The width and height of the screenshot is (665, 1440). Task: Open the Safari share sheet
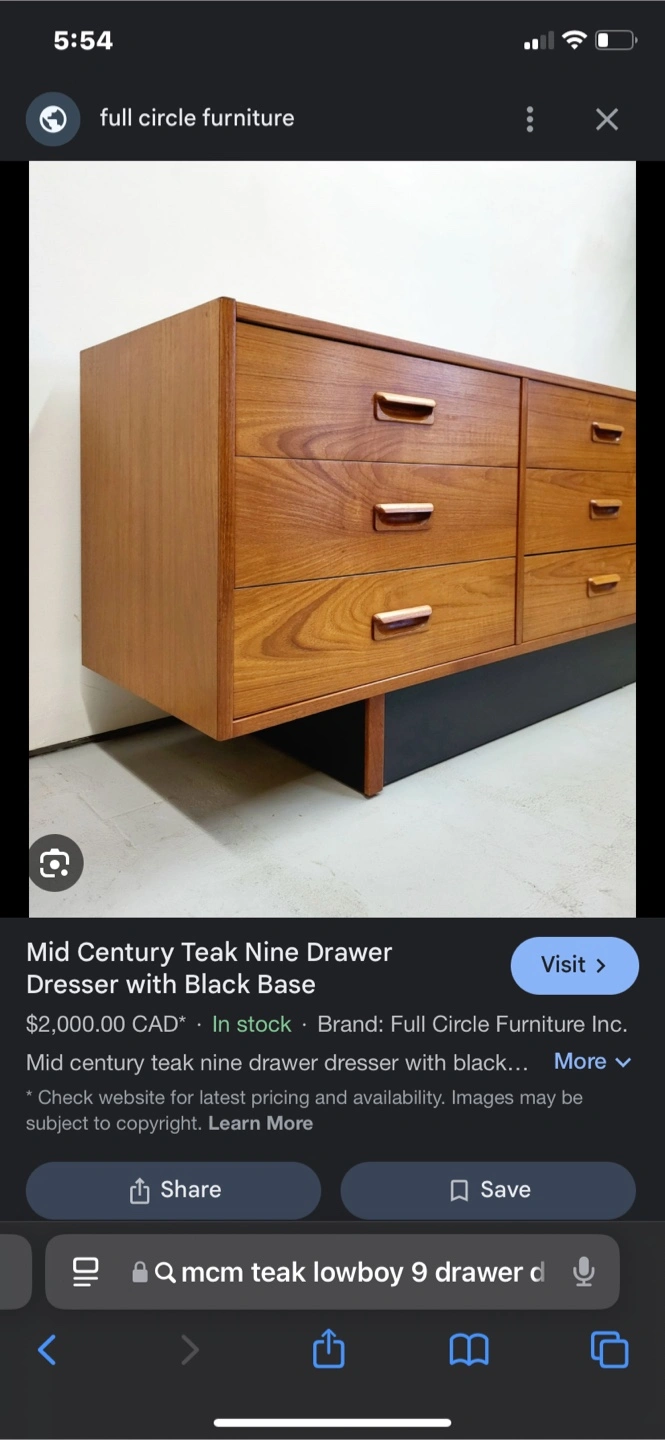tap(329, 1351)
